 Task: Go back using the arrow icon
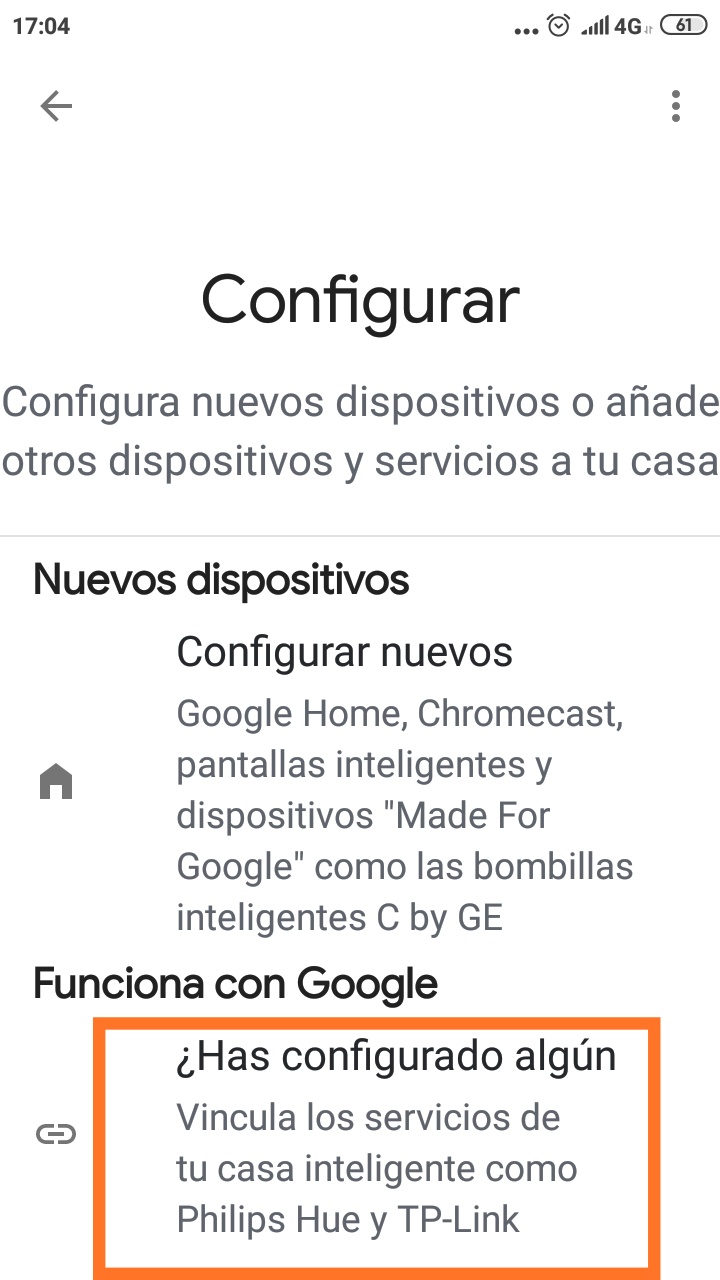(56, 106)
